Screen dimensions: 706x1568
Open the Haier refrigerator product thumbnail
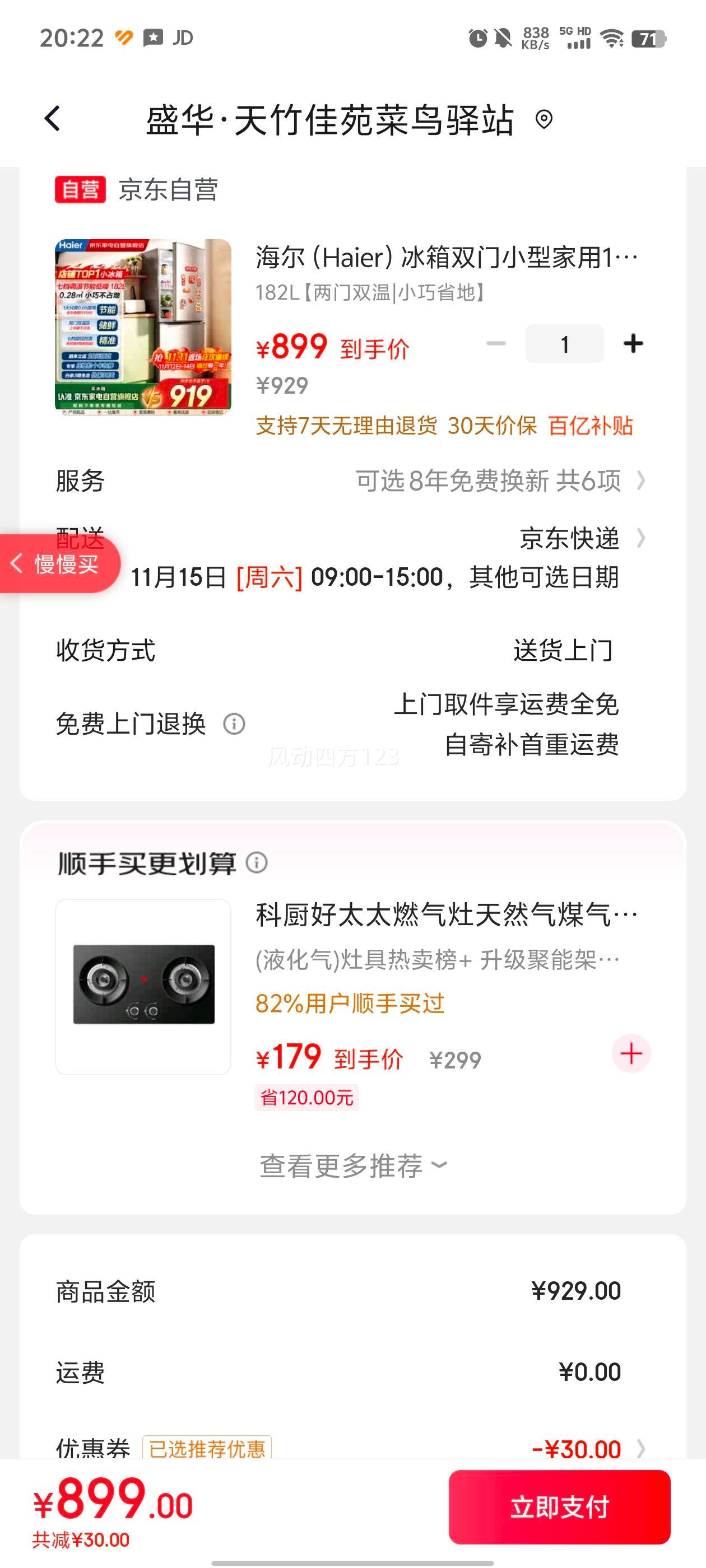click(x=143, y=327)
